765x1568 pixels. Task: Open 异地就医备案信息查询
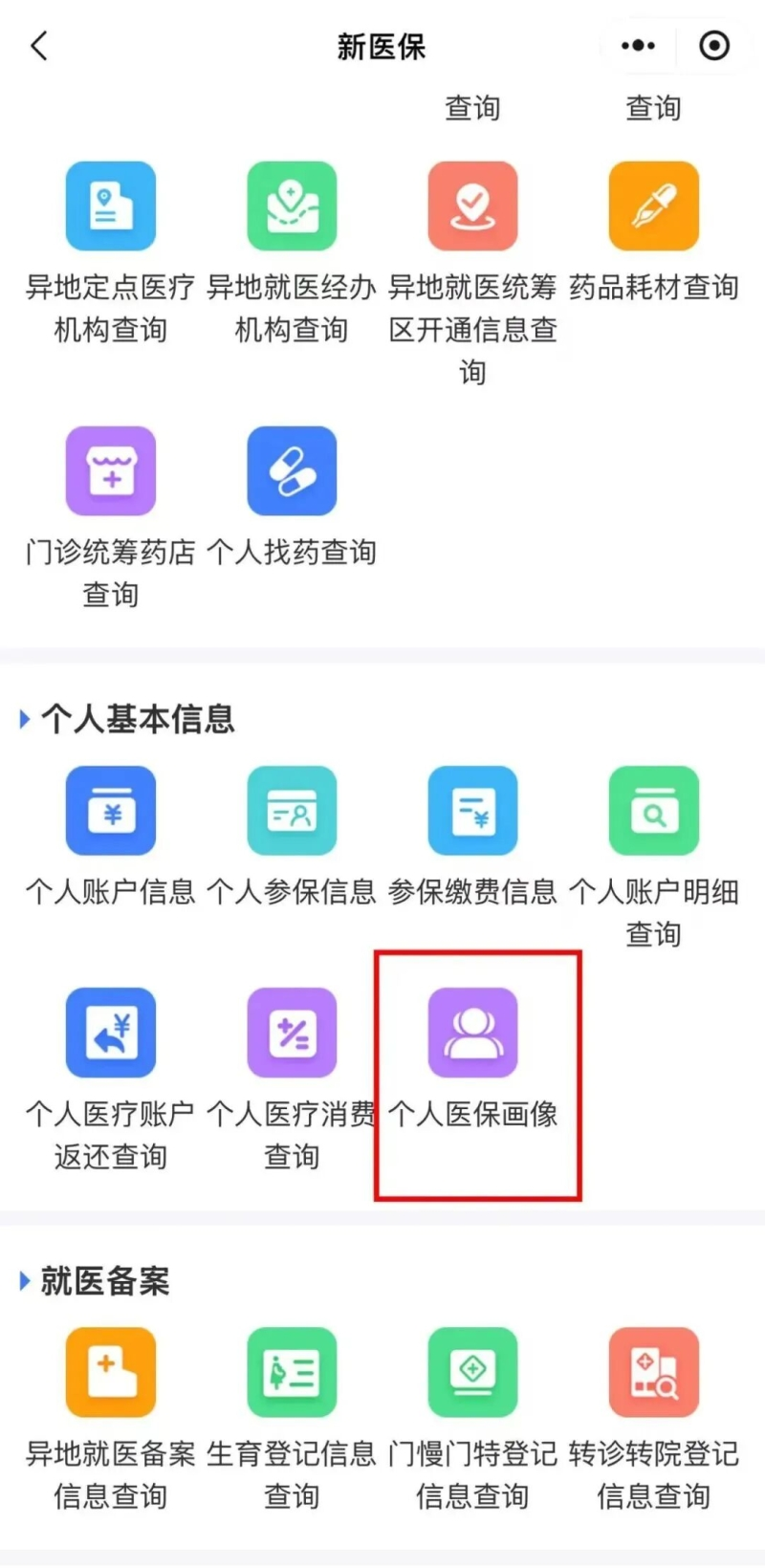(111, 1372)
